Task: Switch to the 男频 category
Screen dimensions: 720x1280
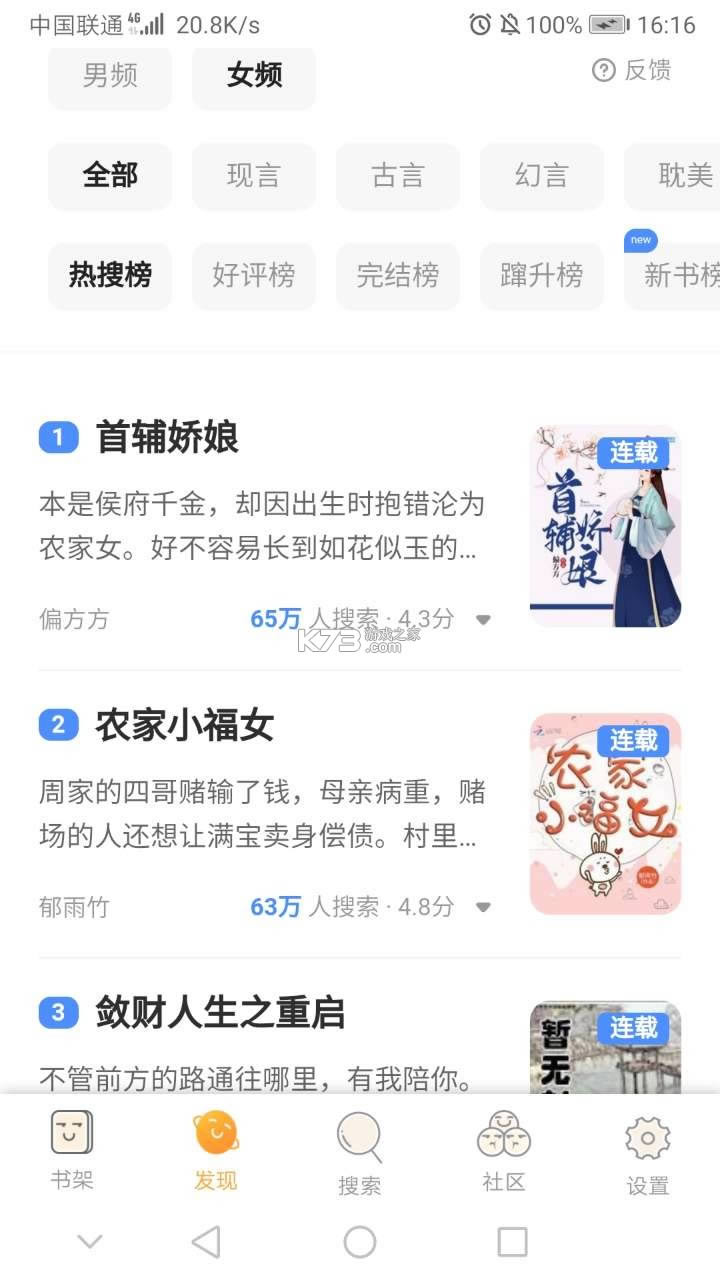Action: tap(110, 75)
